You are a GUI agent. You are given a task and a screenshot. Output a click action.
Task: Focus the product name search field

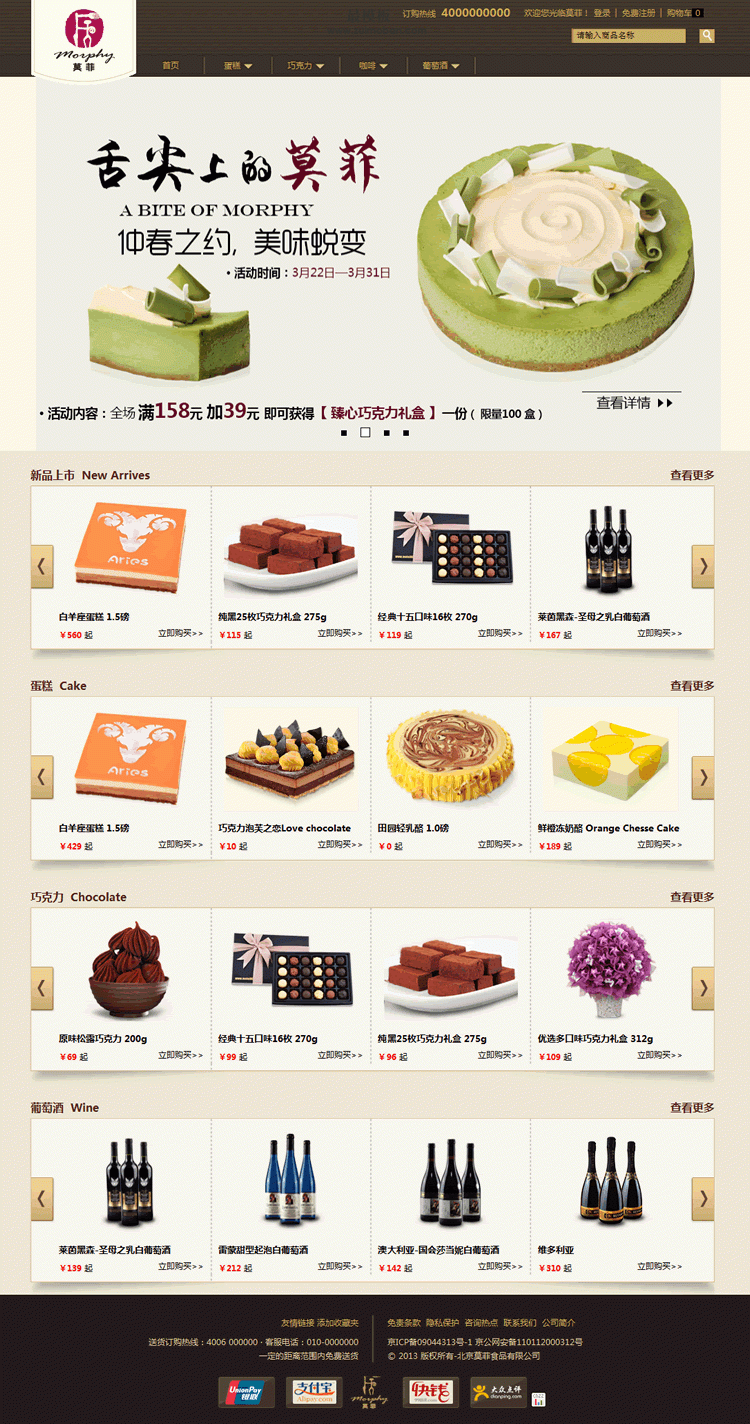click(x=628, y=36)
